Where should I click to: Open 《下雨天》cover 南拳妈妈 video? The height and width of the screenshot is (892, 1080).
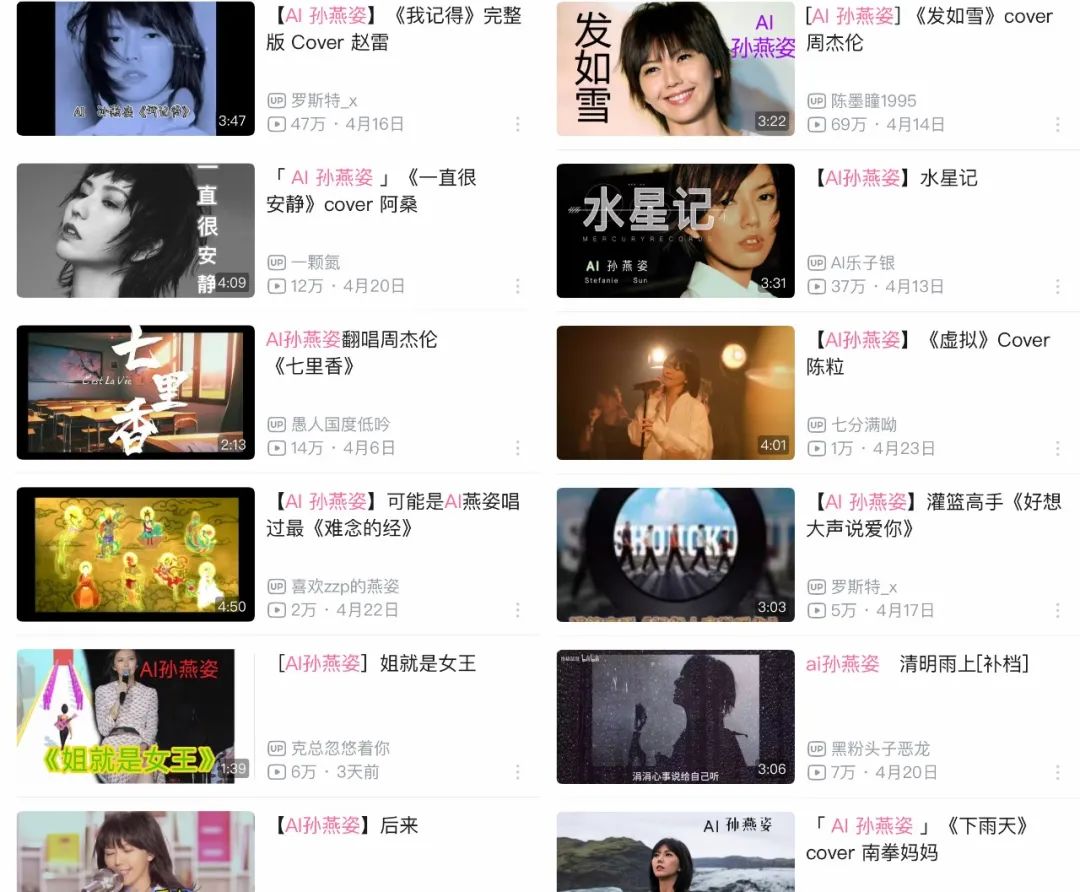pos(676,851)
